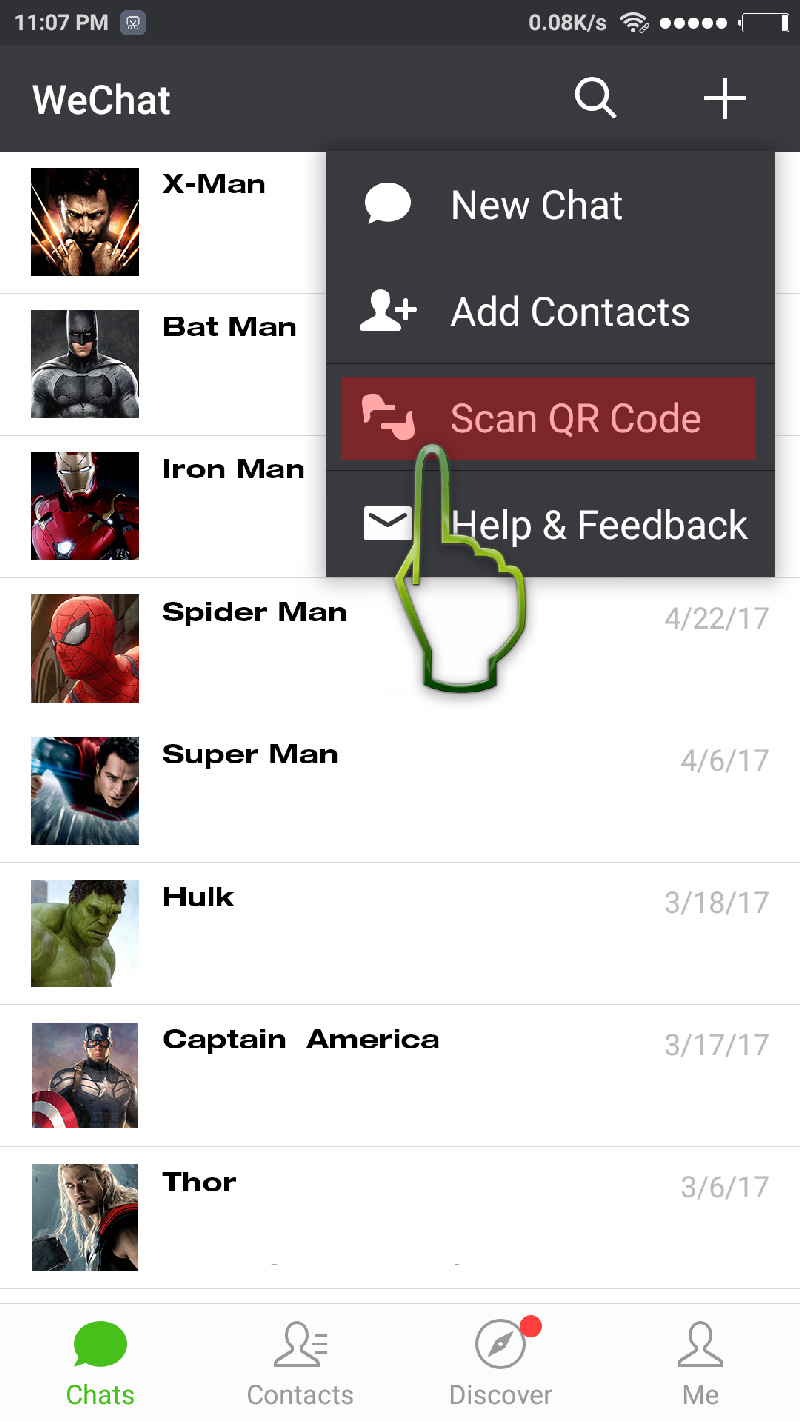The width and height of the screenshot is (800, 1422).
Task: Open the chat with Captain America
Action: pyautogui.click(x=300, y=1074)
